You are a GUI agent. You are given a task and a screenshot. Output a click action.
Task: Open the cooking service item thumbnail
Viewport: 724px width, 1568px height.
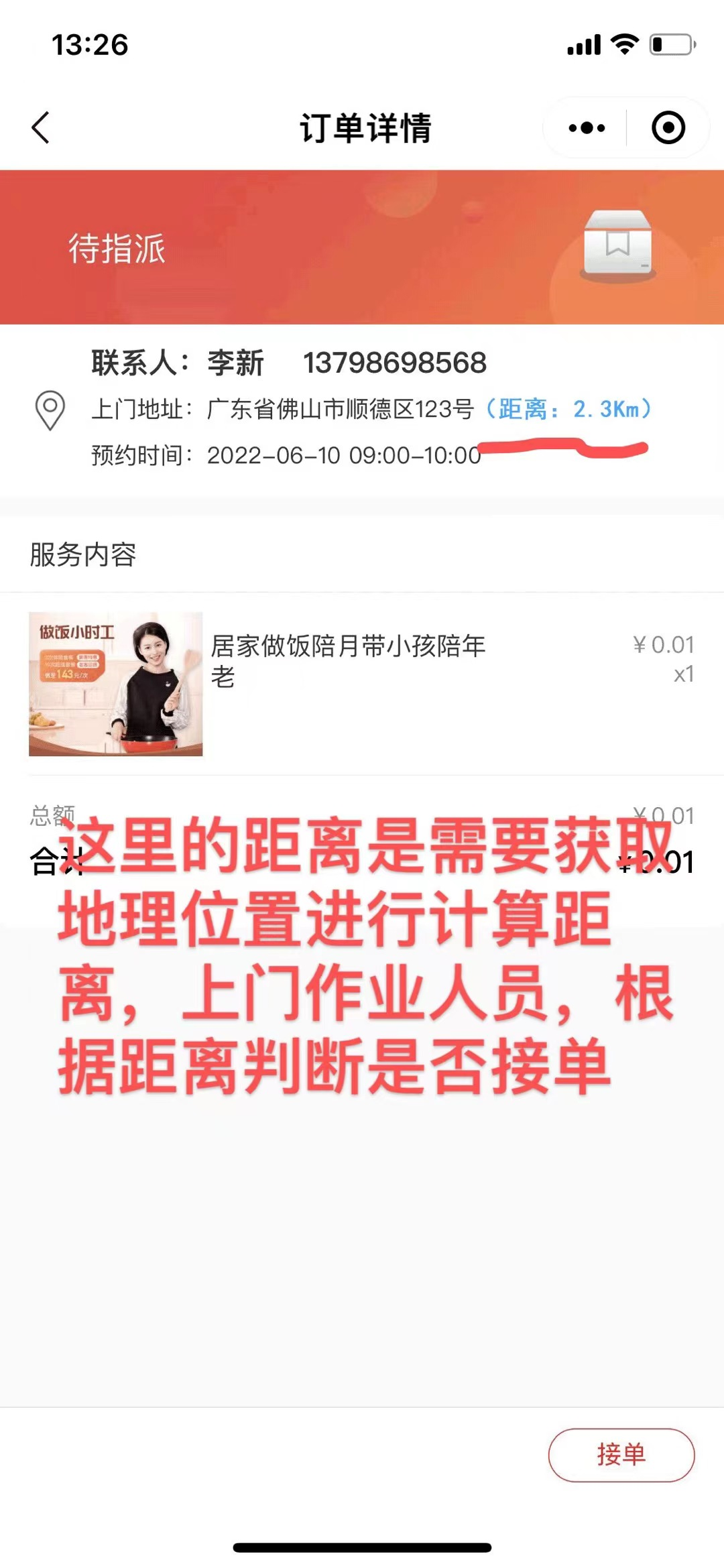pos(115,684)
